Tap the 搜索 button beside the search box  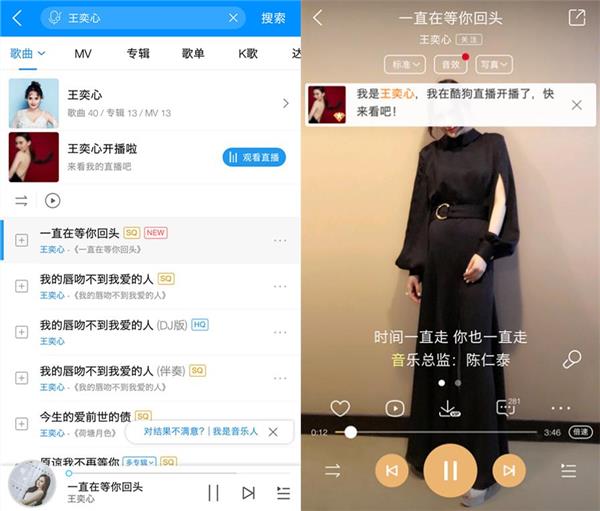[273, 18]
